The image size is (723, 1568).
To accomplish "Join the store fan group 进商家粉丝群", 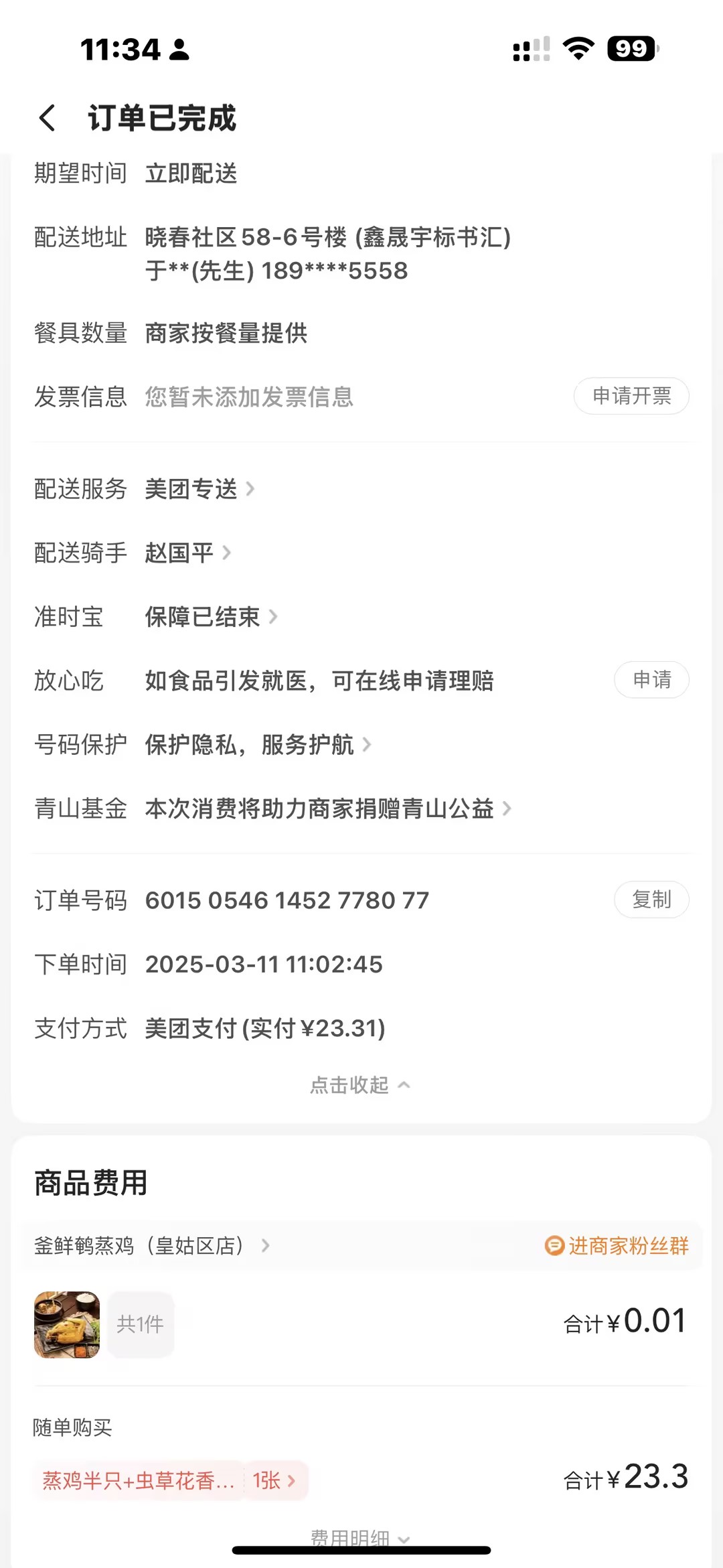I will (617, 1246).
